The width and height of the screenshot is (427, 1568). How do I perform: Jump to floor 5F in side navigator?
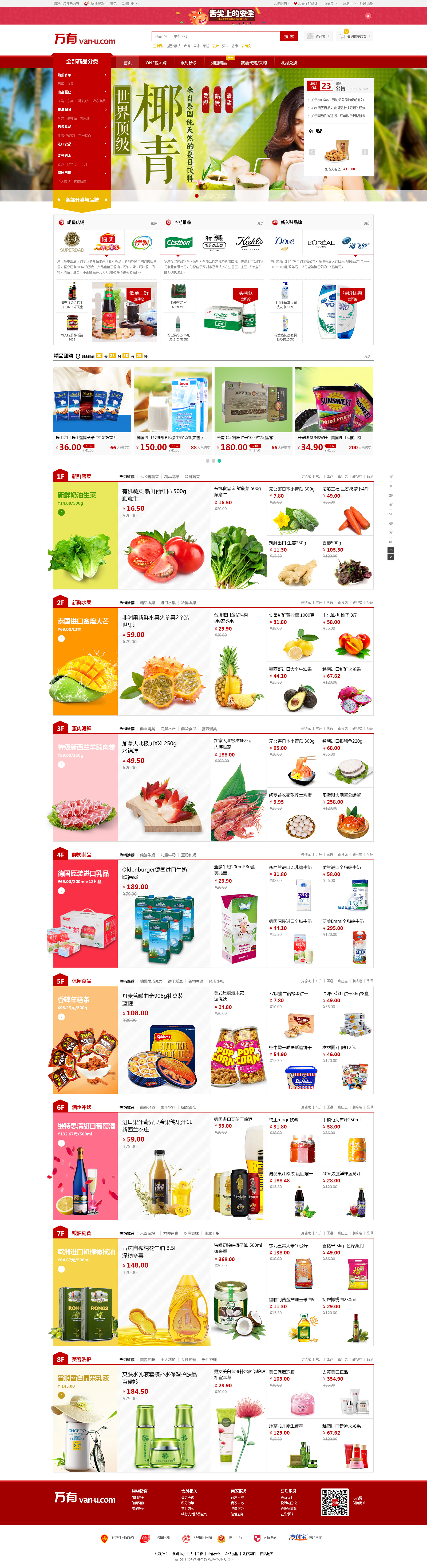coord(390,514)
